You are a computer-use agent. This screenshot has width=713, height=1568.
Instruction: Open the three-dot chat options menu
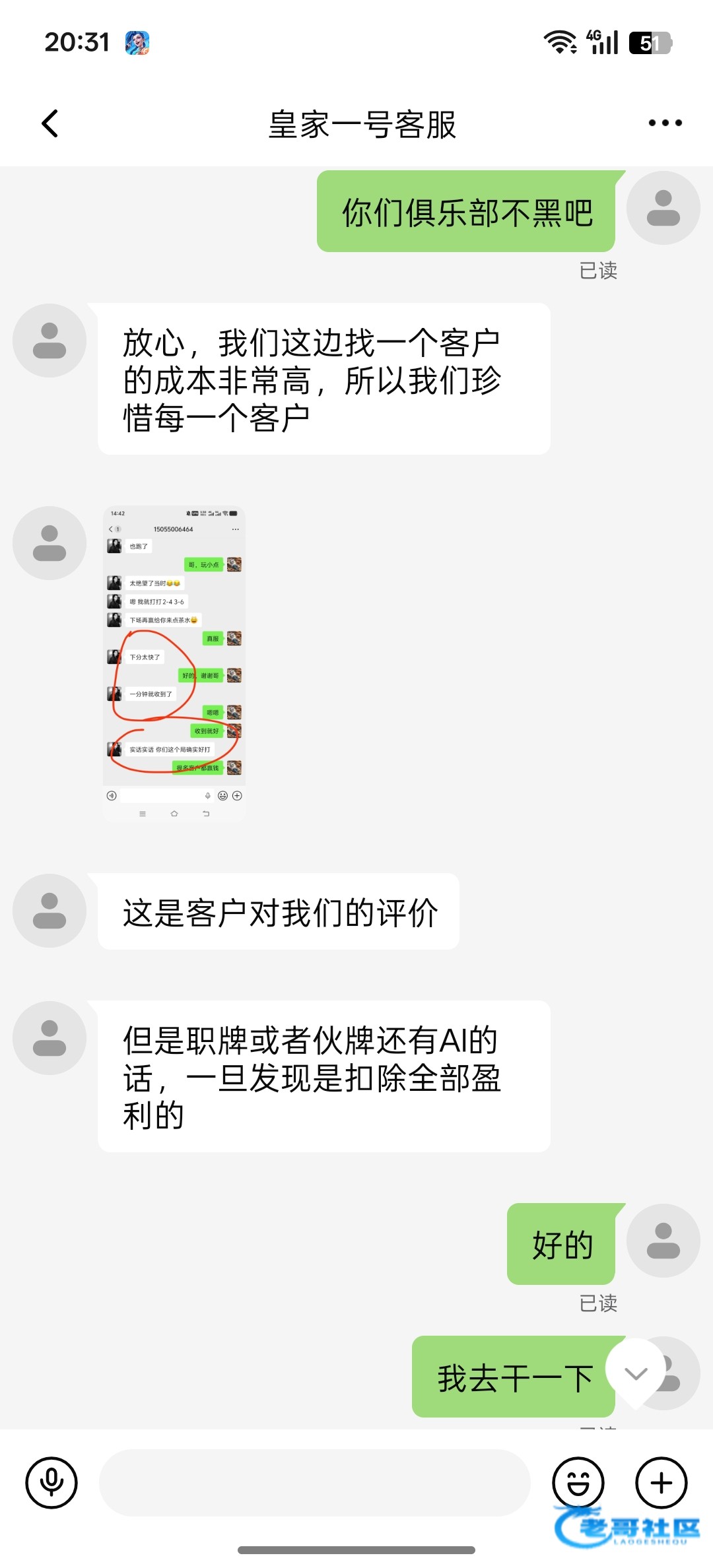(x=665, y=123)
